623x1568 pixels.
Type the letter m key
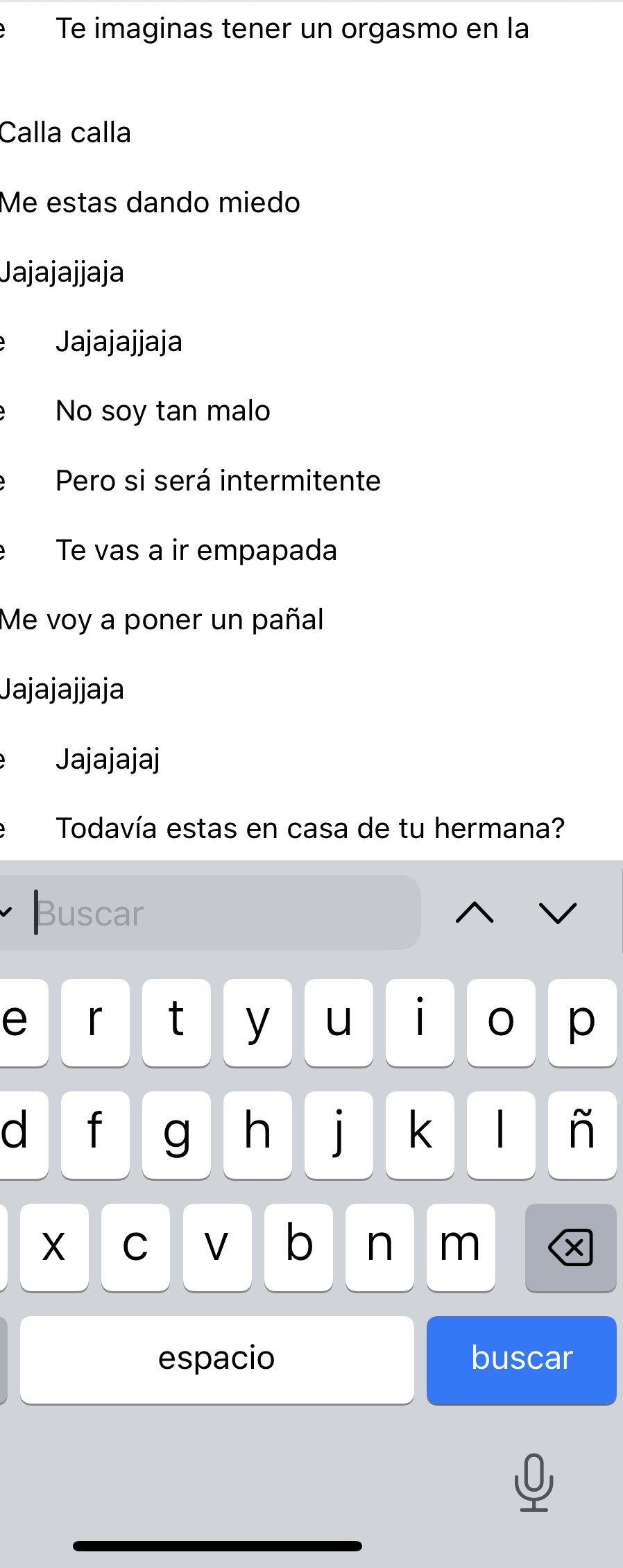coord(461,1247)
